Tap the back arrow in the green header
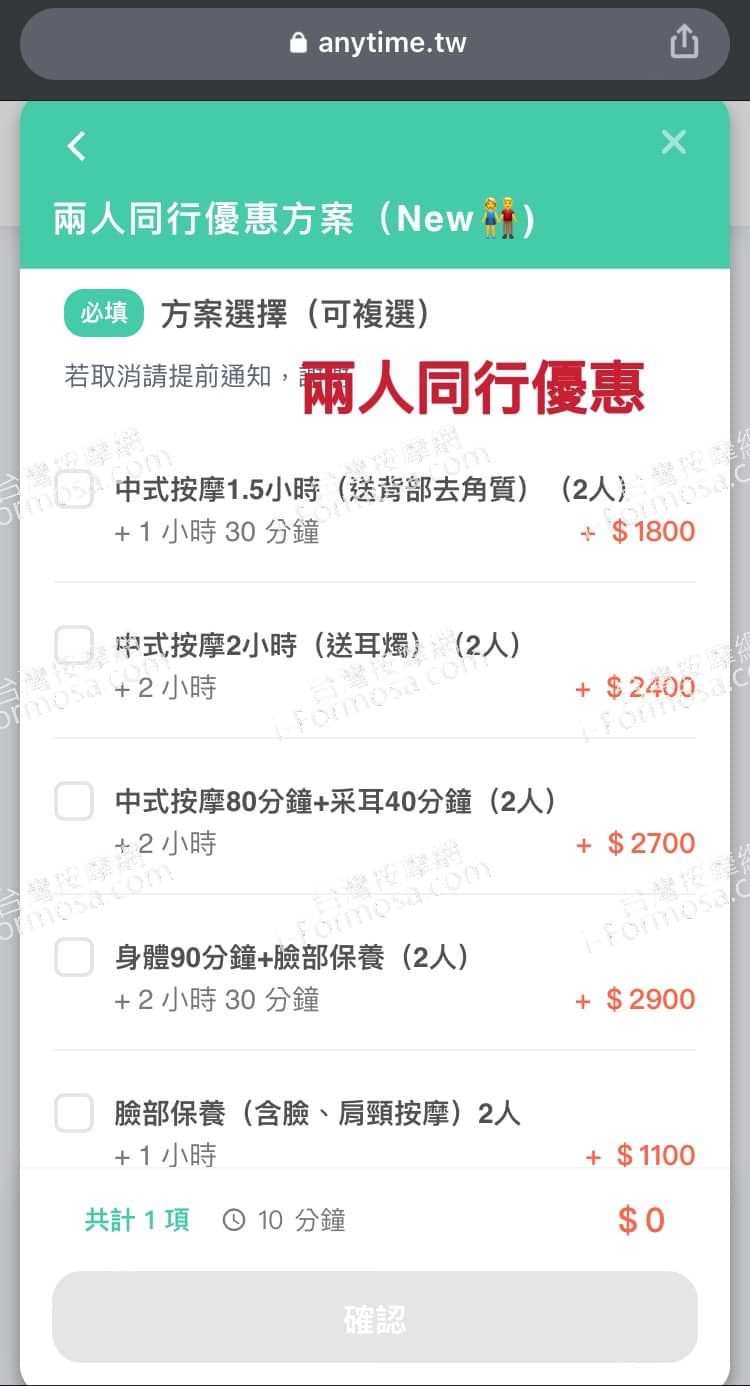Viewport: 750px width, 1386px height. 76,145
